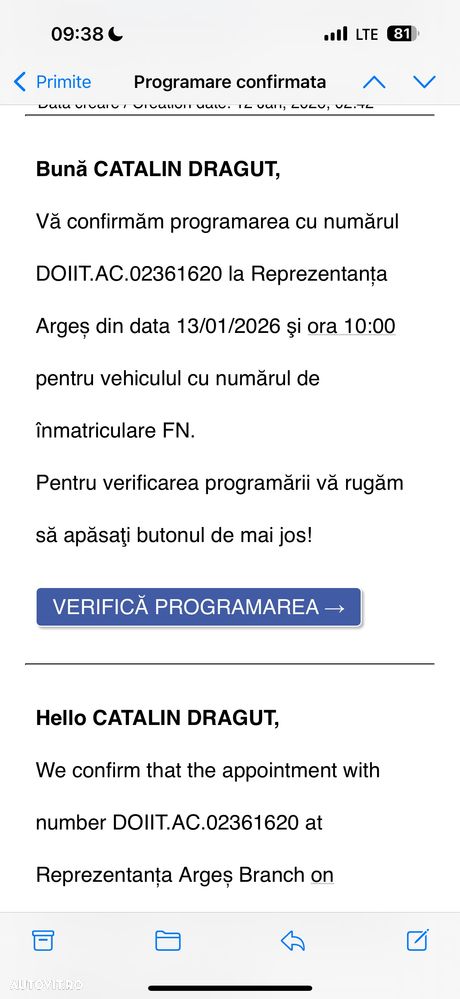This screenshot has height=999, width=460.
Task: Archive this email
Action: click(43, 940)
